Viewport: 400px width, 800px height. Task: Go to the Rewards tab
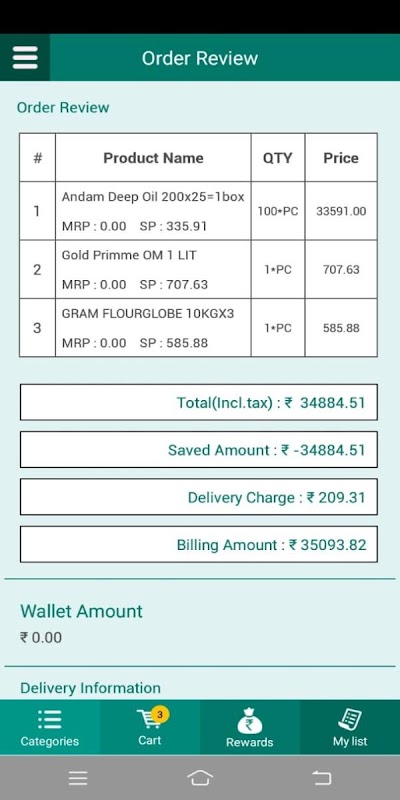(250, 728)
